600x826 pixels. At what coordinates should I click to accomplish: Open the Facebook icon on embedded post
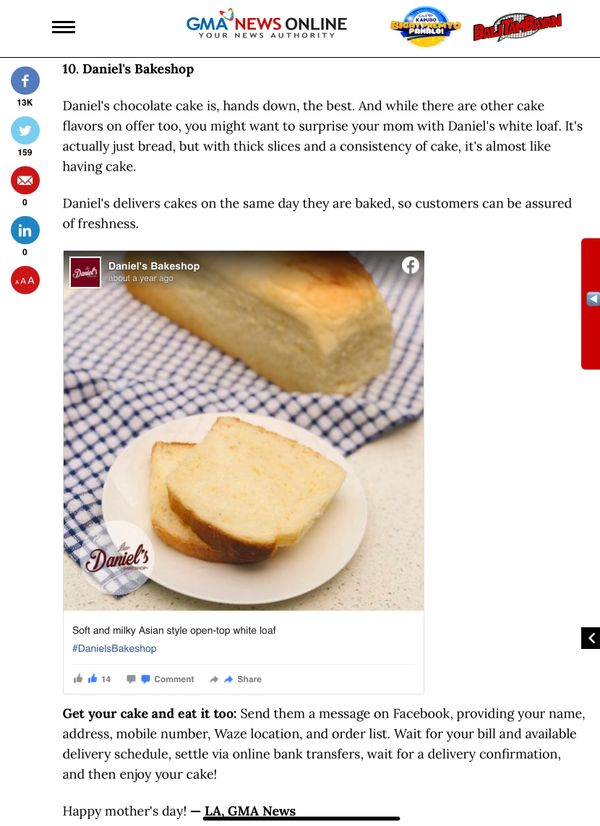410,265
